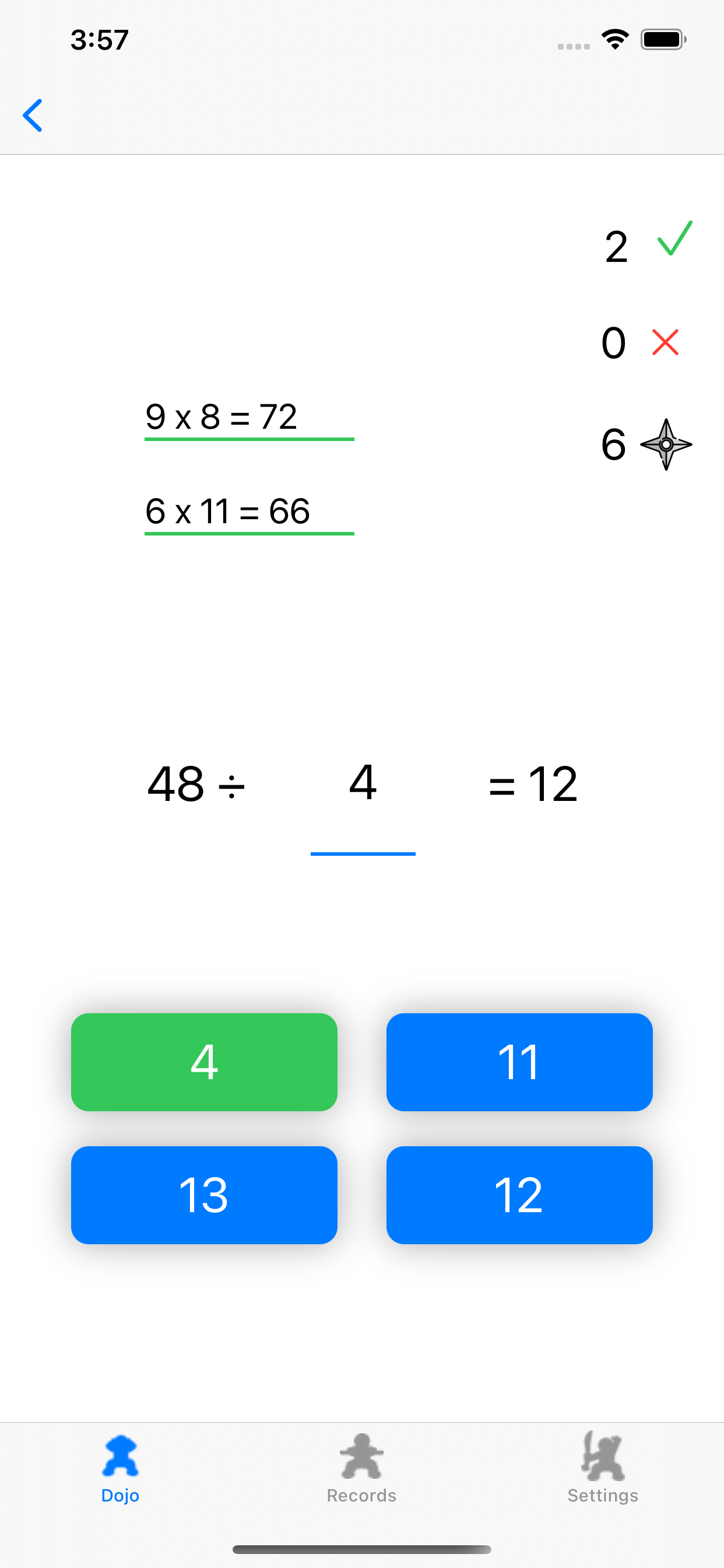Select the equation 6 x 11 = 66
This screenshot has height=1568, width=724.
(227, 512)
